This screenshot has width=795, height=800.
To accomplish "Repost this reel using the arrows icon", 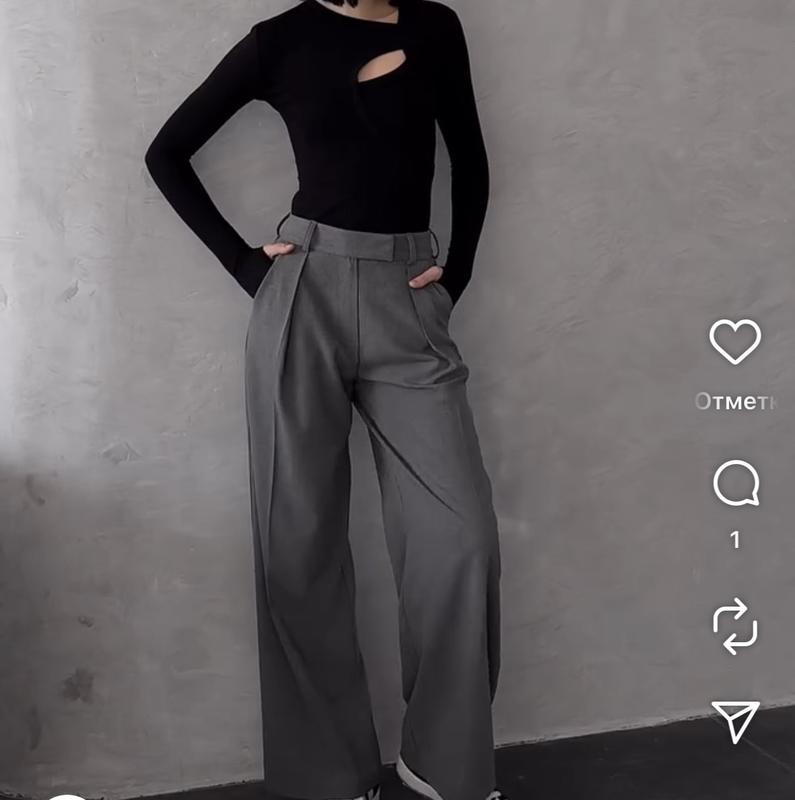I will 735,626.
